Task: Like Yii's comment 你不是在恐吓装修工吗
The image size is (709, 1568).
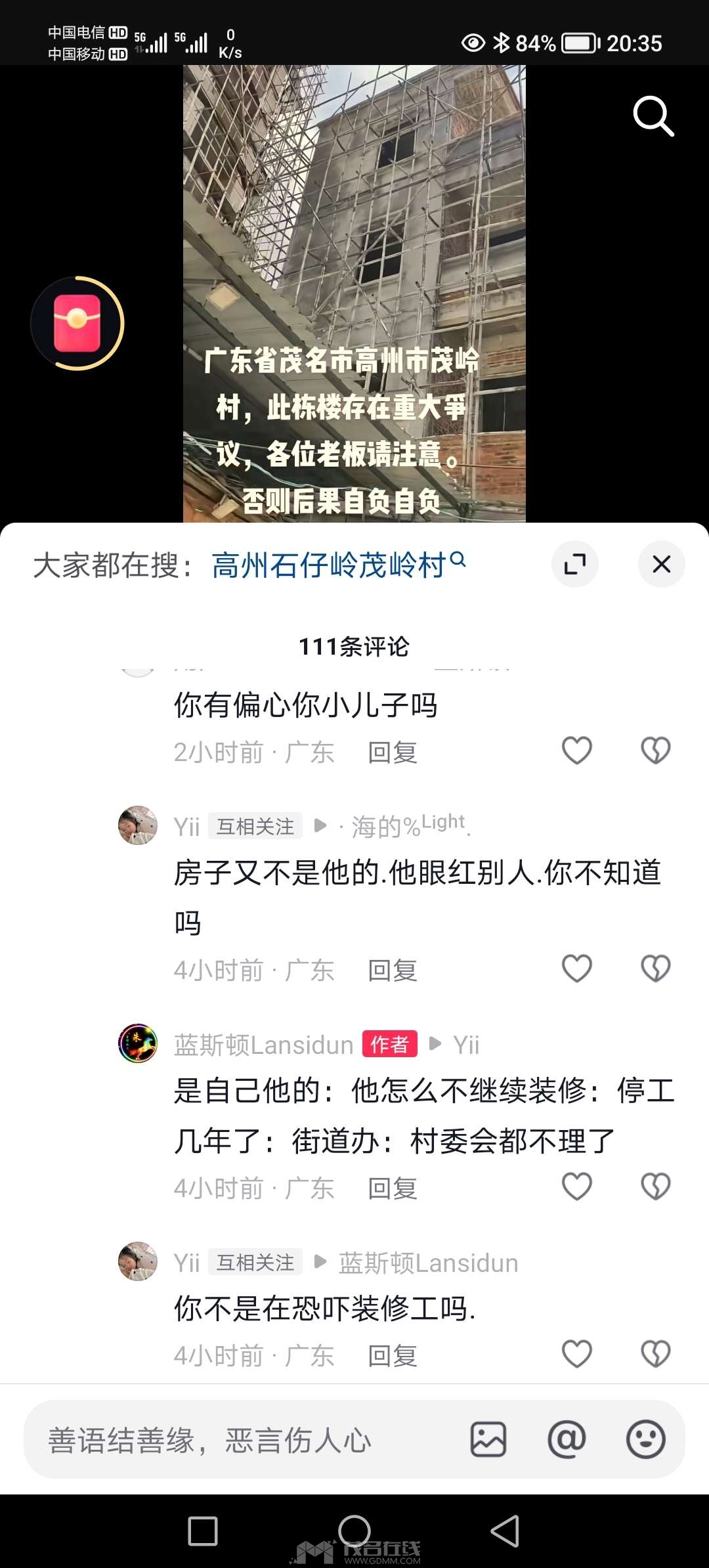Action: (x=577, y=1354)
